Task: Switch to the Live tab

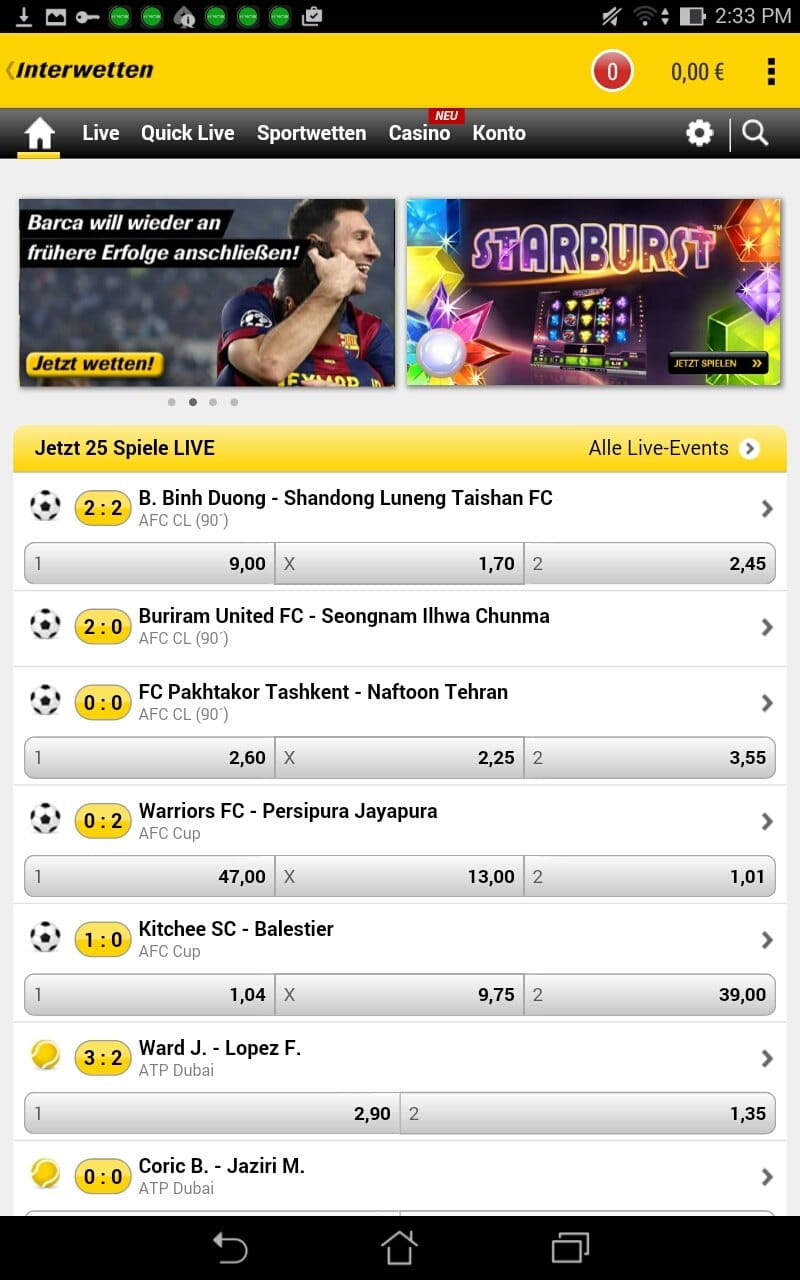Action: click(x=101, y=133)
